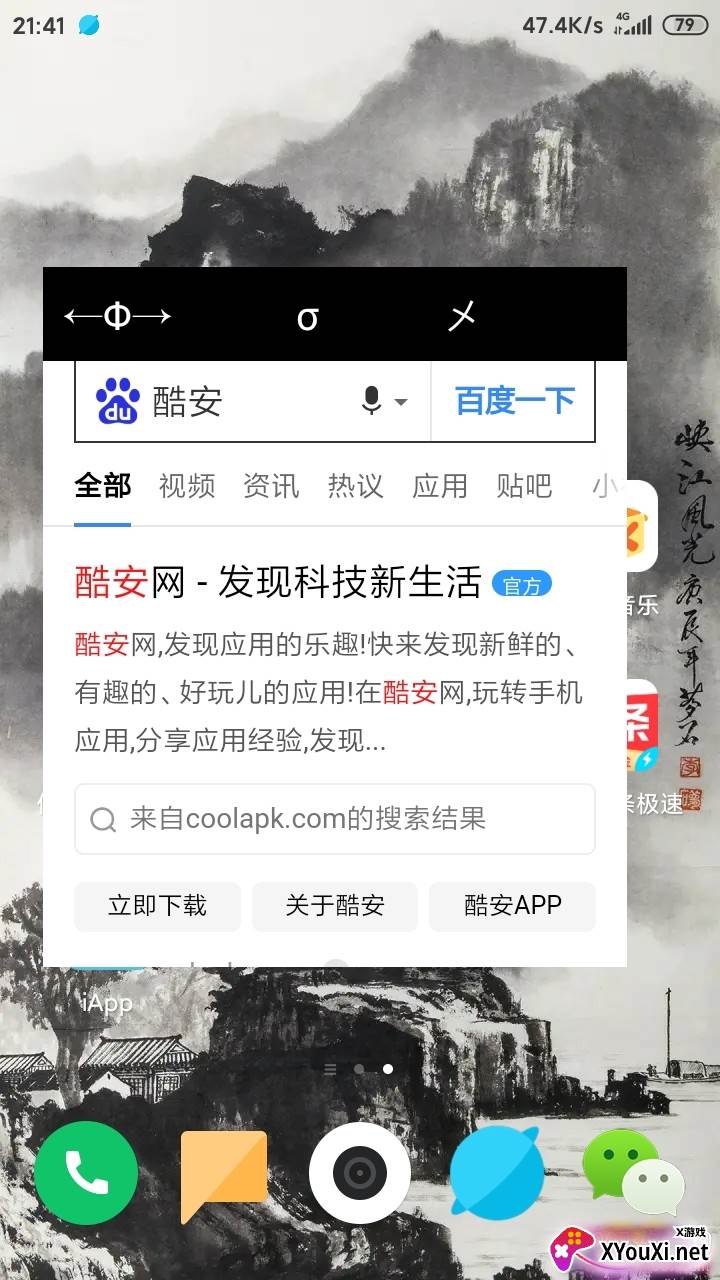Viewport: 720px width, 1280px height.
Task: Tap the coolapk.com site search box
Action: (334, 819)
